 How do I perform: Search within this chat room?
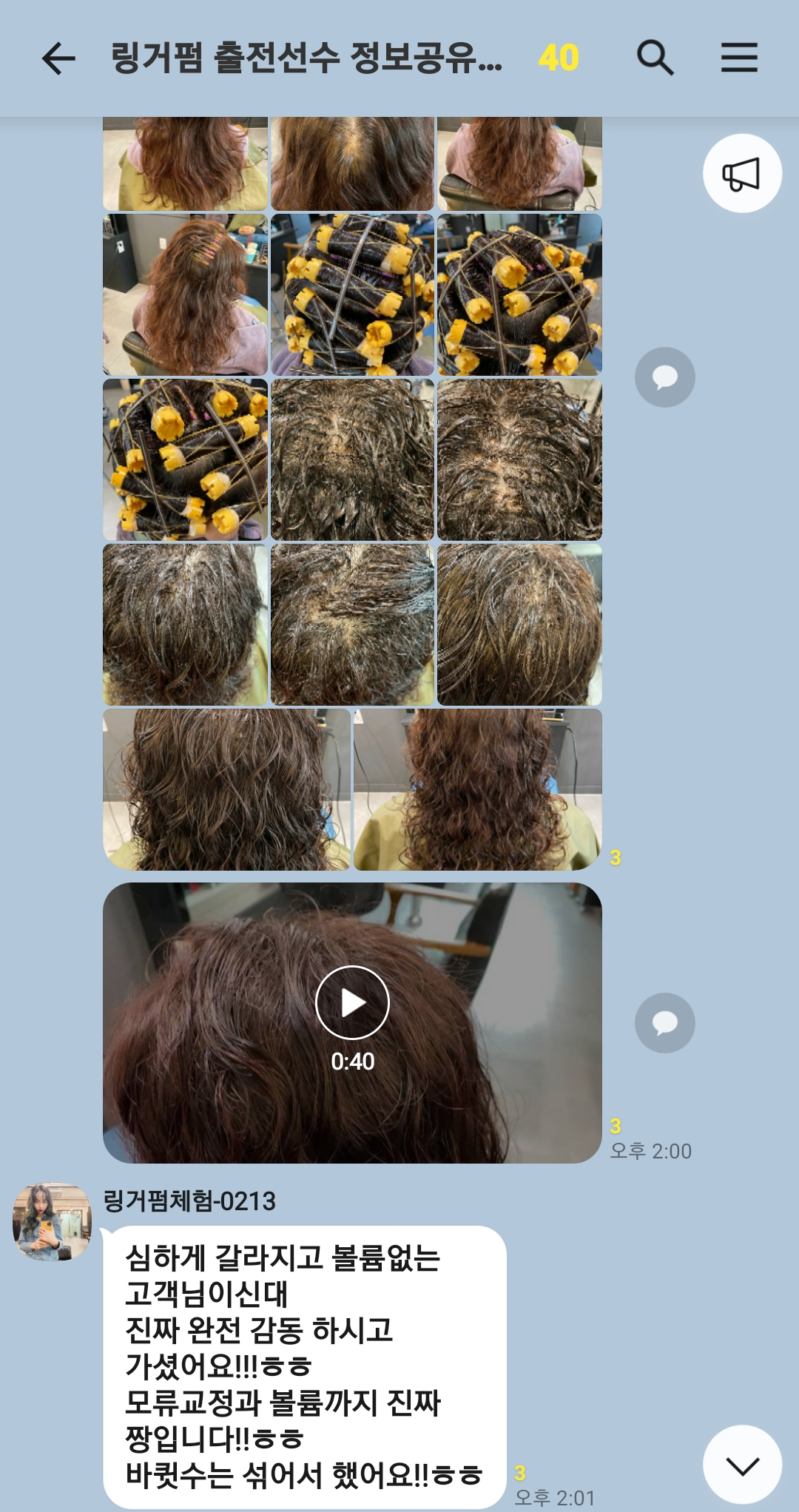point(655,58)
